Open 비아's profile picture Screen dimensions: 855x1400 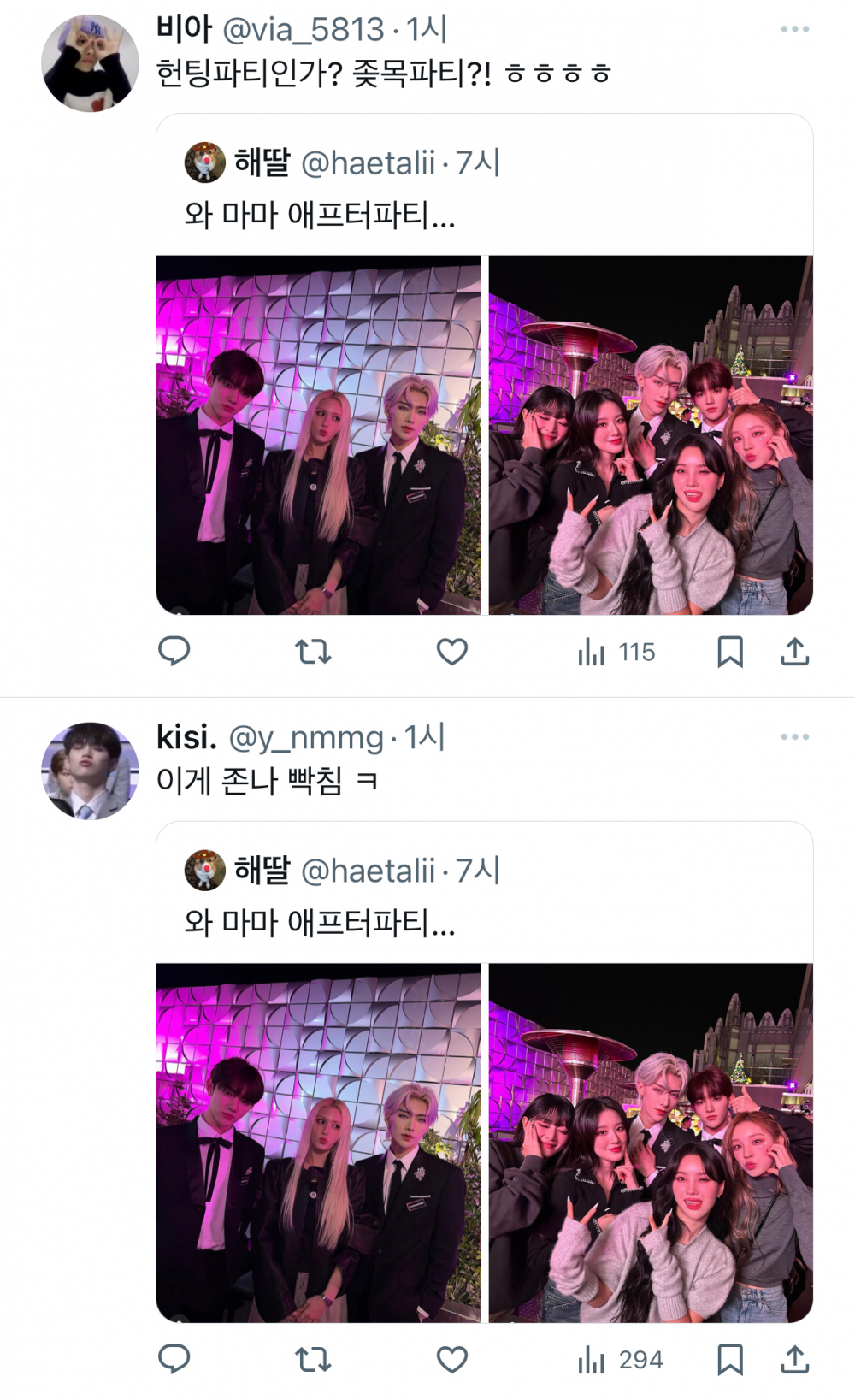click(90, 63)
